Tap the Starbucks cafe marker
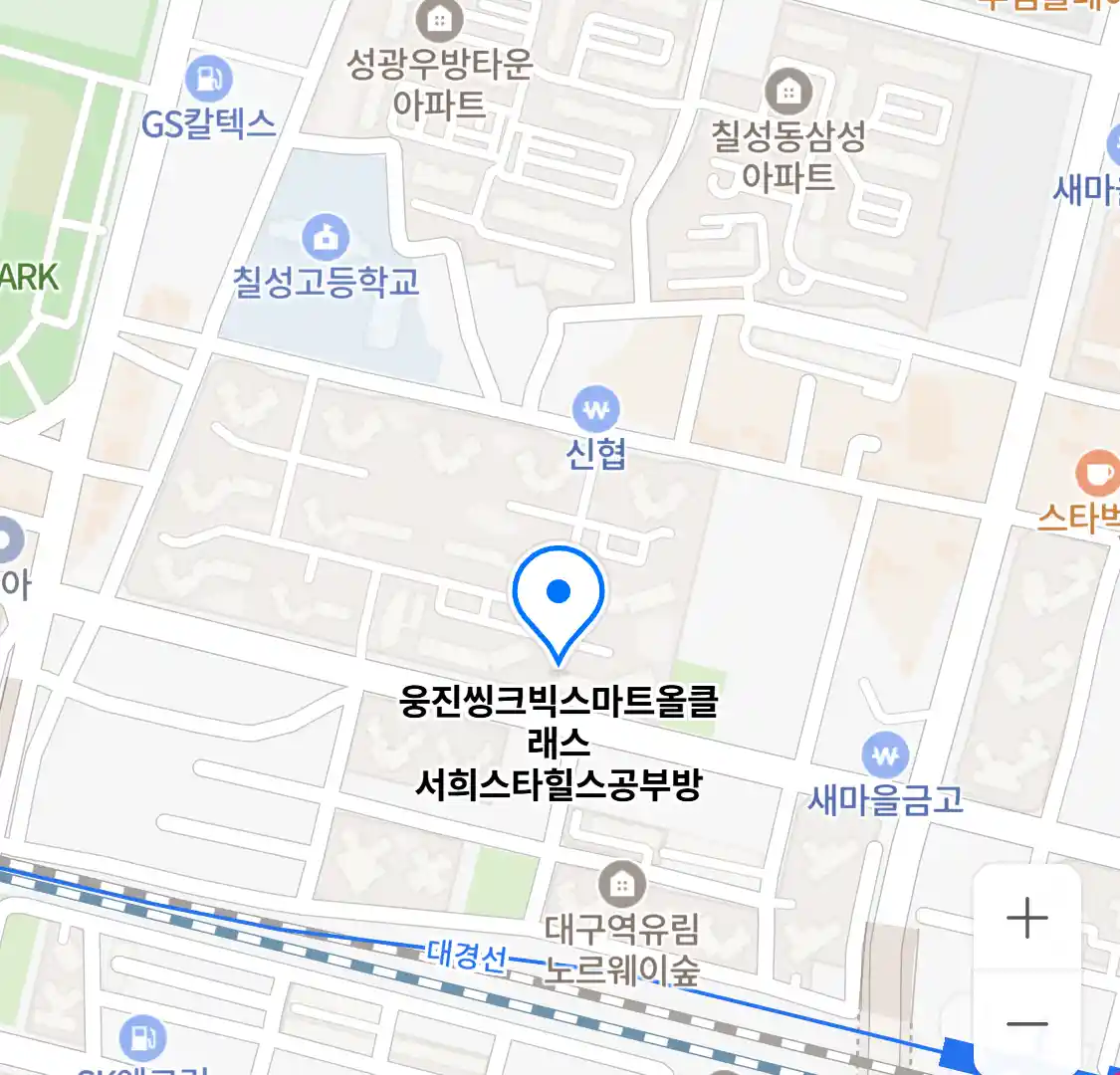Screen dimensions: 1120x1075 (x=1097, y=472)
